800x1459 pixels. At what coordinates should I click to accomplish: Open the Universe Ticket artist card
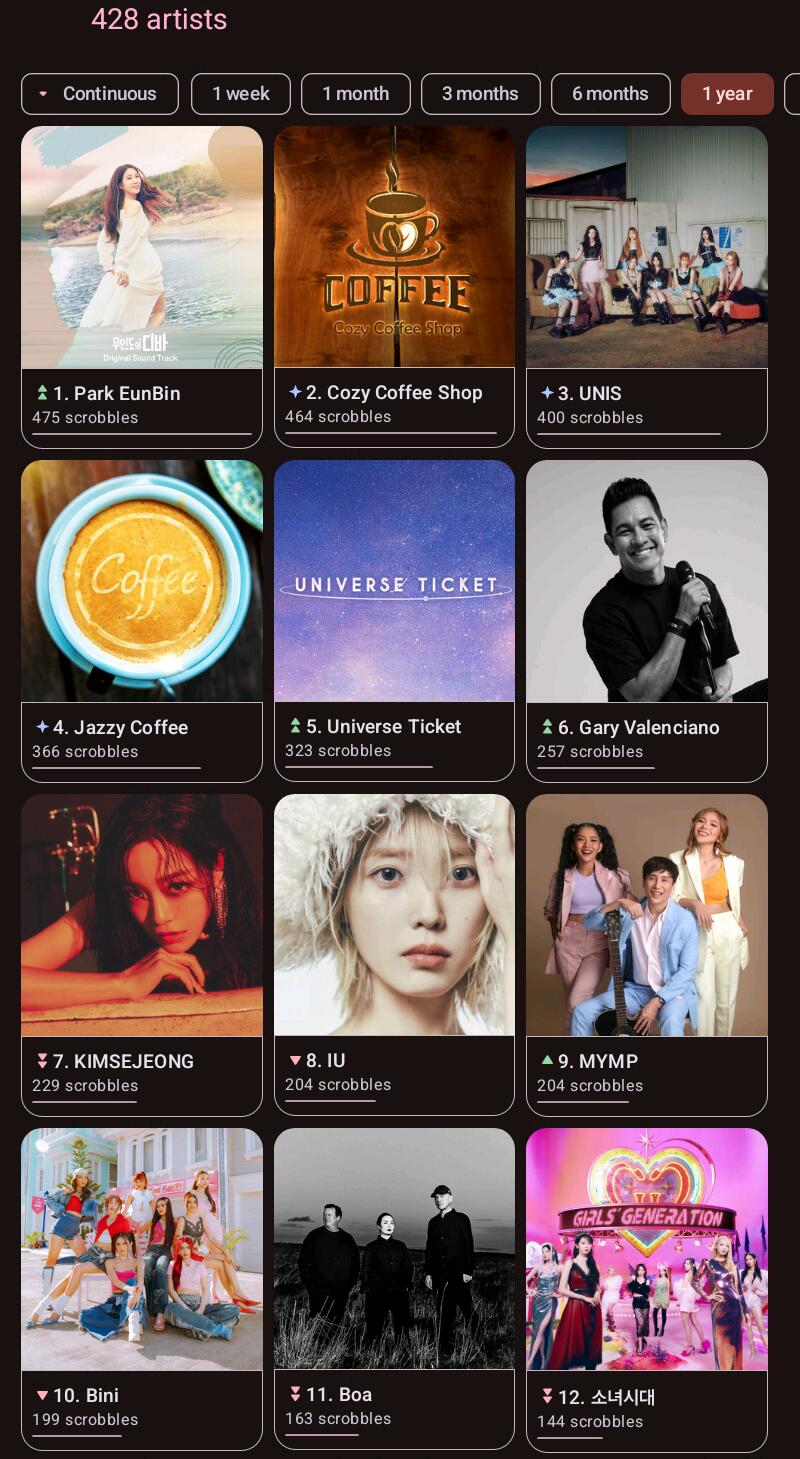click(394, 620)
